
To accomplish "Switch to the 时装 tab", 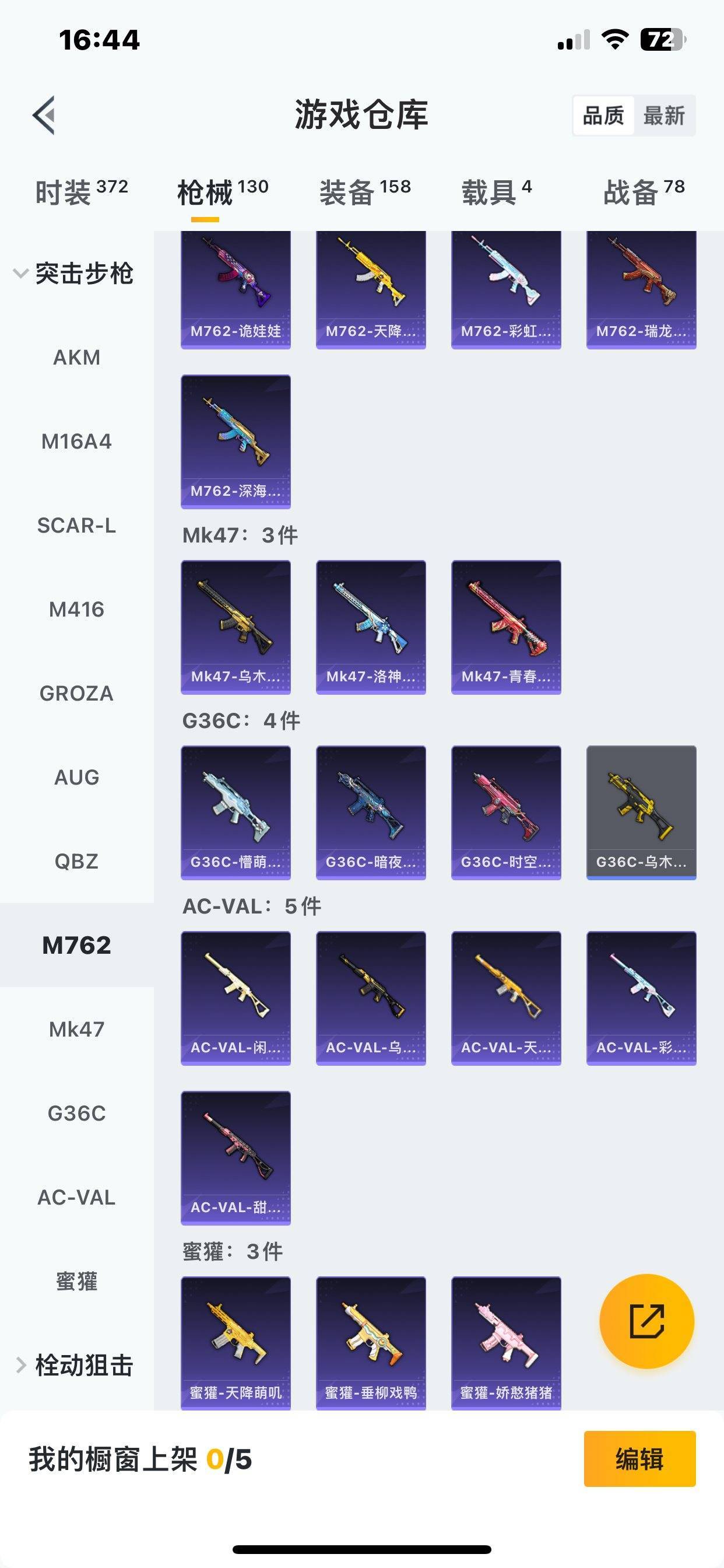I will tap(82, 192).
